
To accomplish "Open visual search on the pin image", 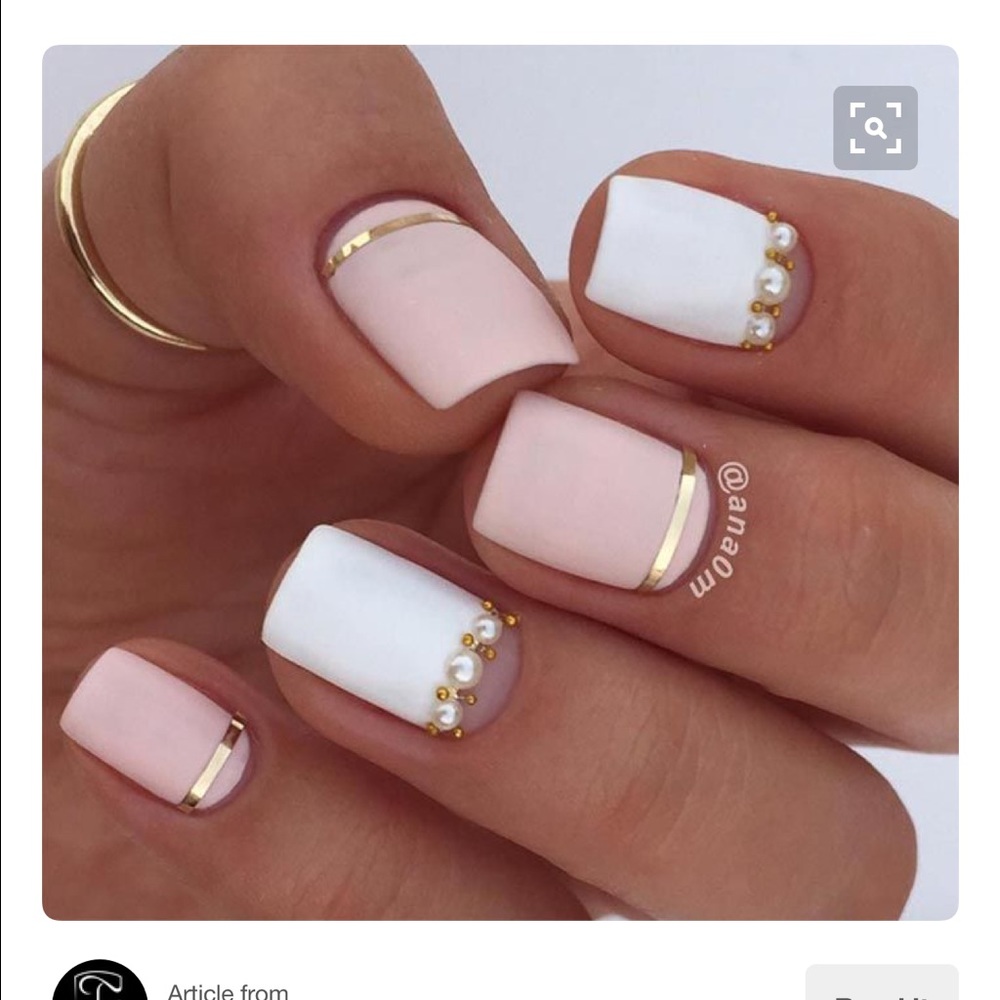I will (875, 127).
